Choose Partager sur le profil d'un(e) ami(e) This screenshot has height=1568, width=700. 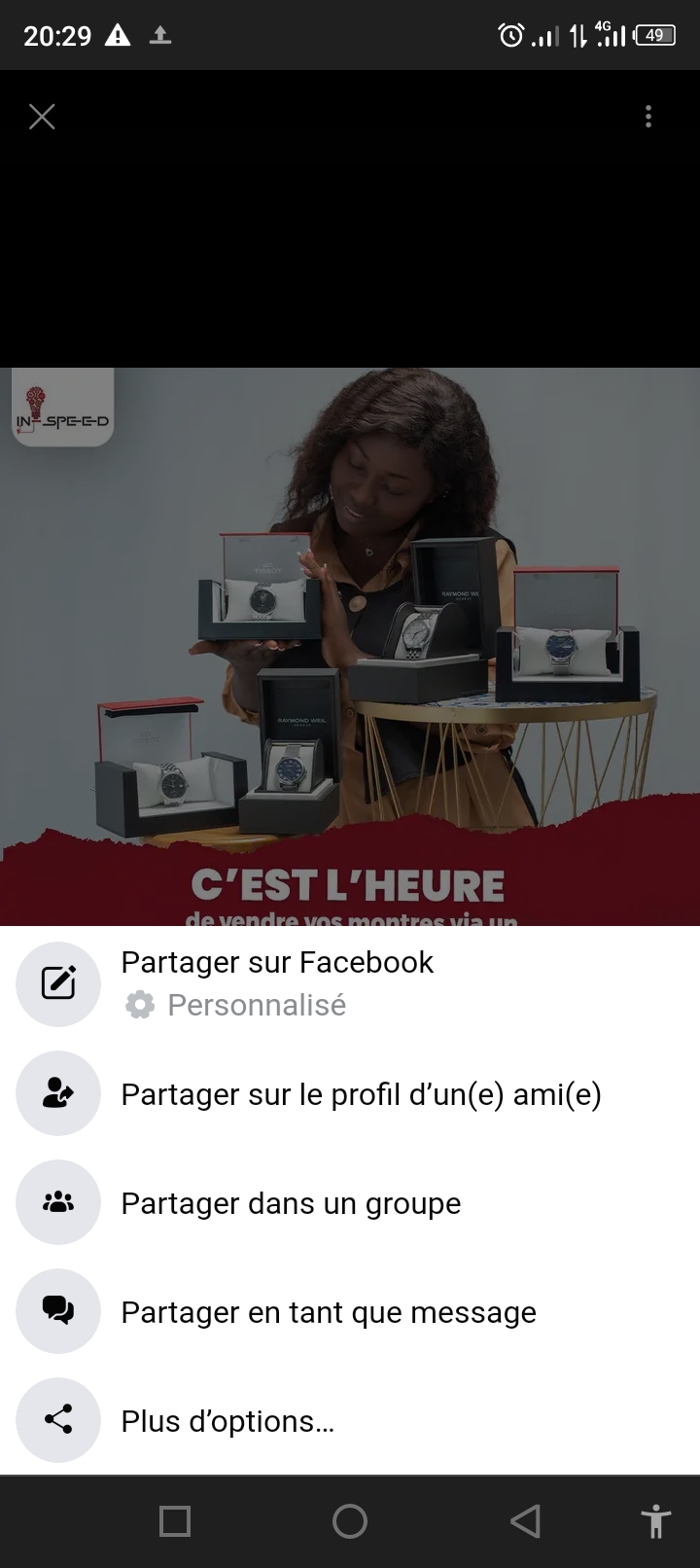tap(361, 1094)
